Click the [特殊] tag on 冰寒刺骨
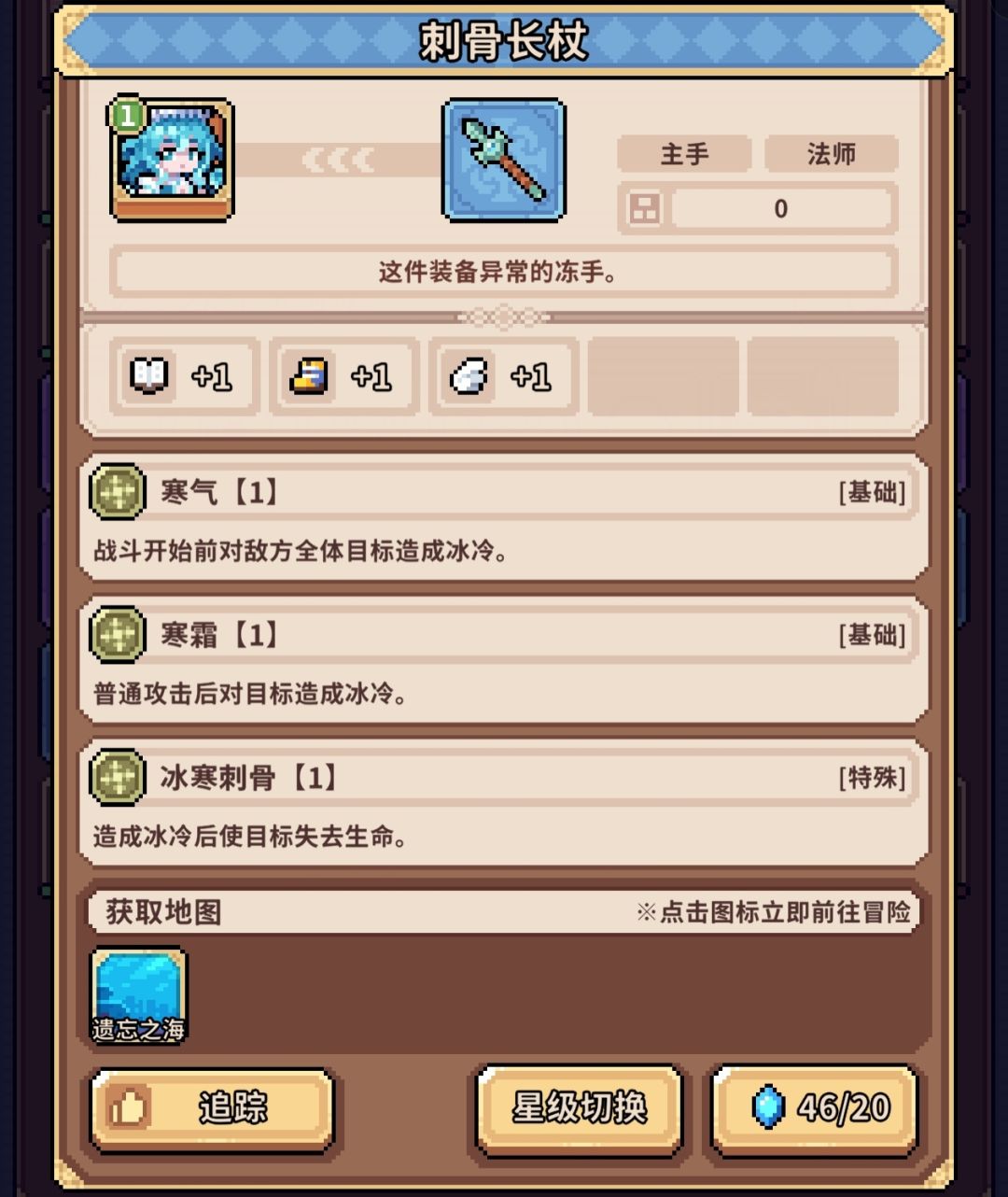Screen dimensions: 1008x1197 point(870,778)
